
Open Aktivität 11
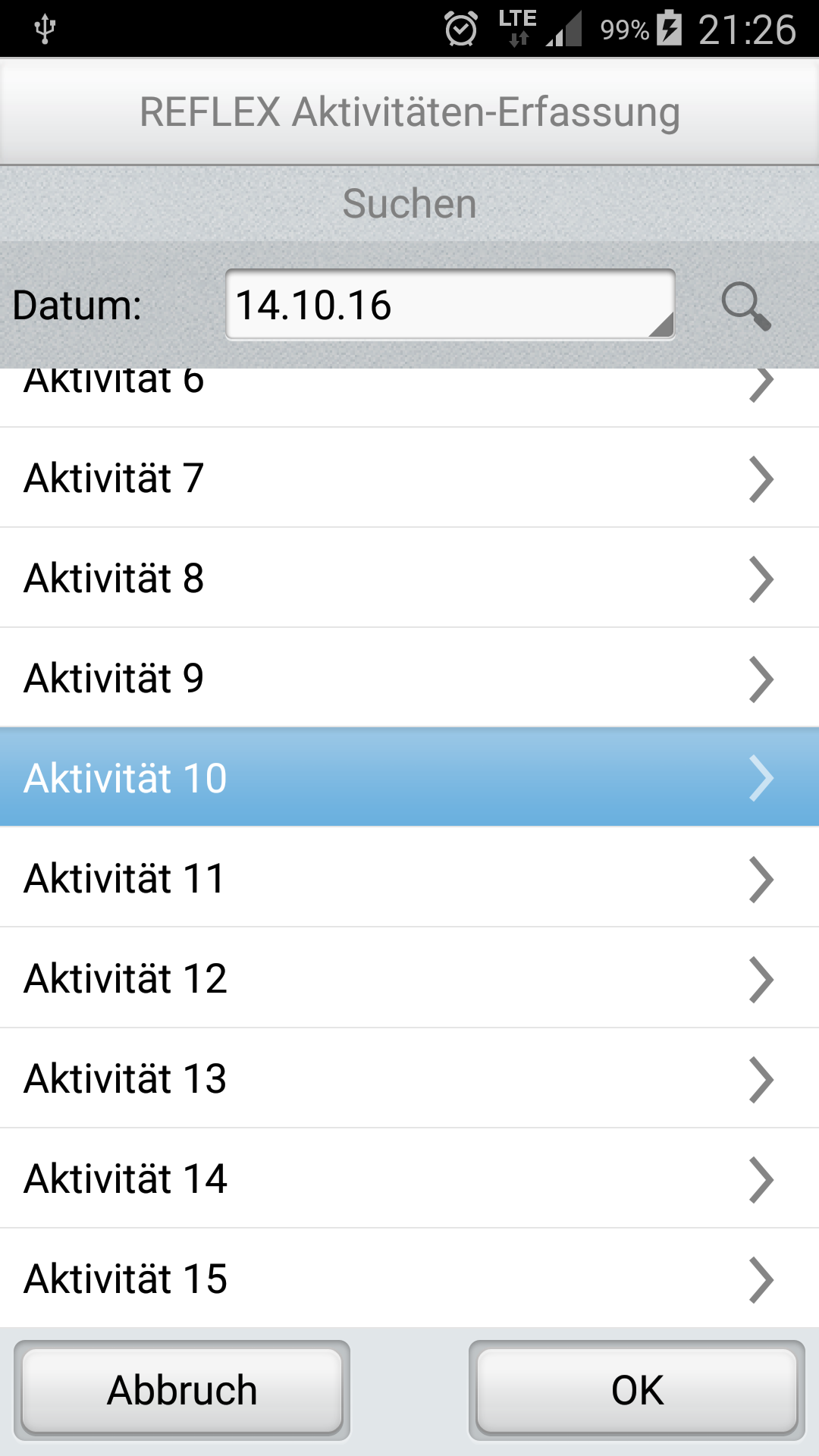pyautogui.click(x=409, y=877)
